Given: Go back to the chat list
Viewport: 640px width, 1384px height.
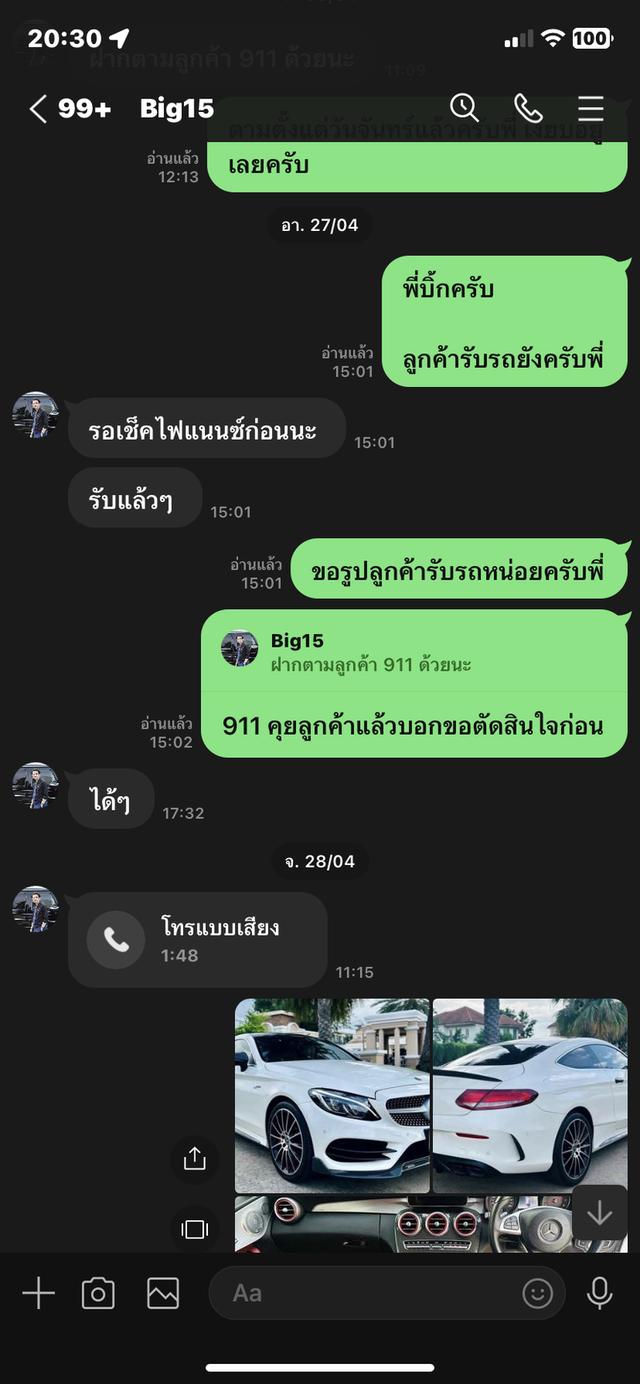Looking at the screenshot, I should [38, 108].
